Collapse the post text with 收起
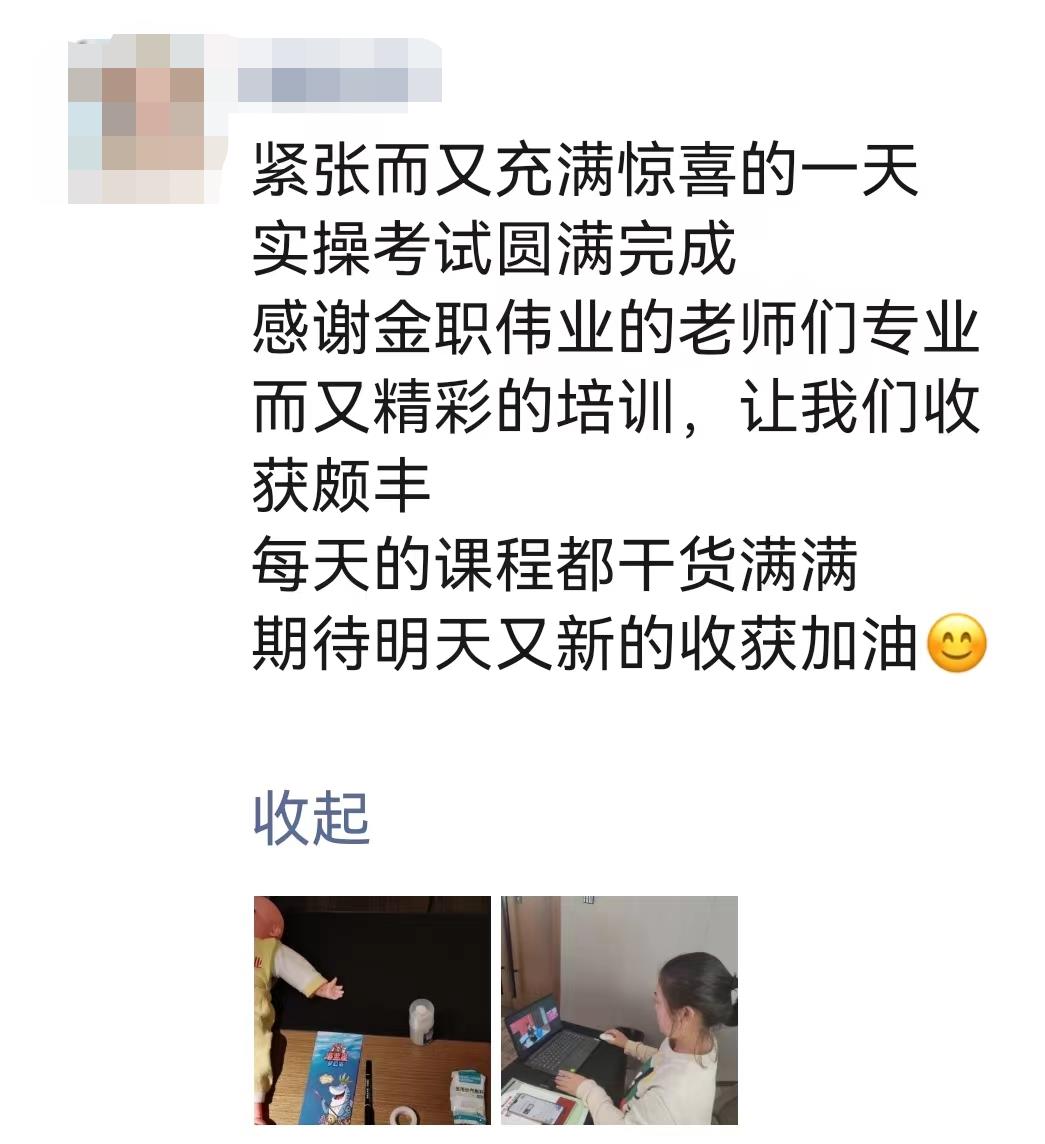The height and width of the screenshot is (1144, 1045). (311, 817)
